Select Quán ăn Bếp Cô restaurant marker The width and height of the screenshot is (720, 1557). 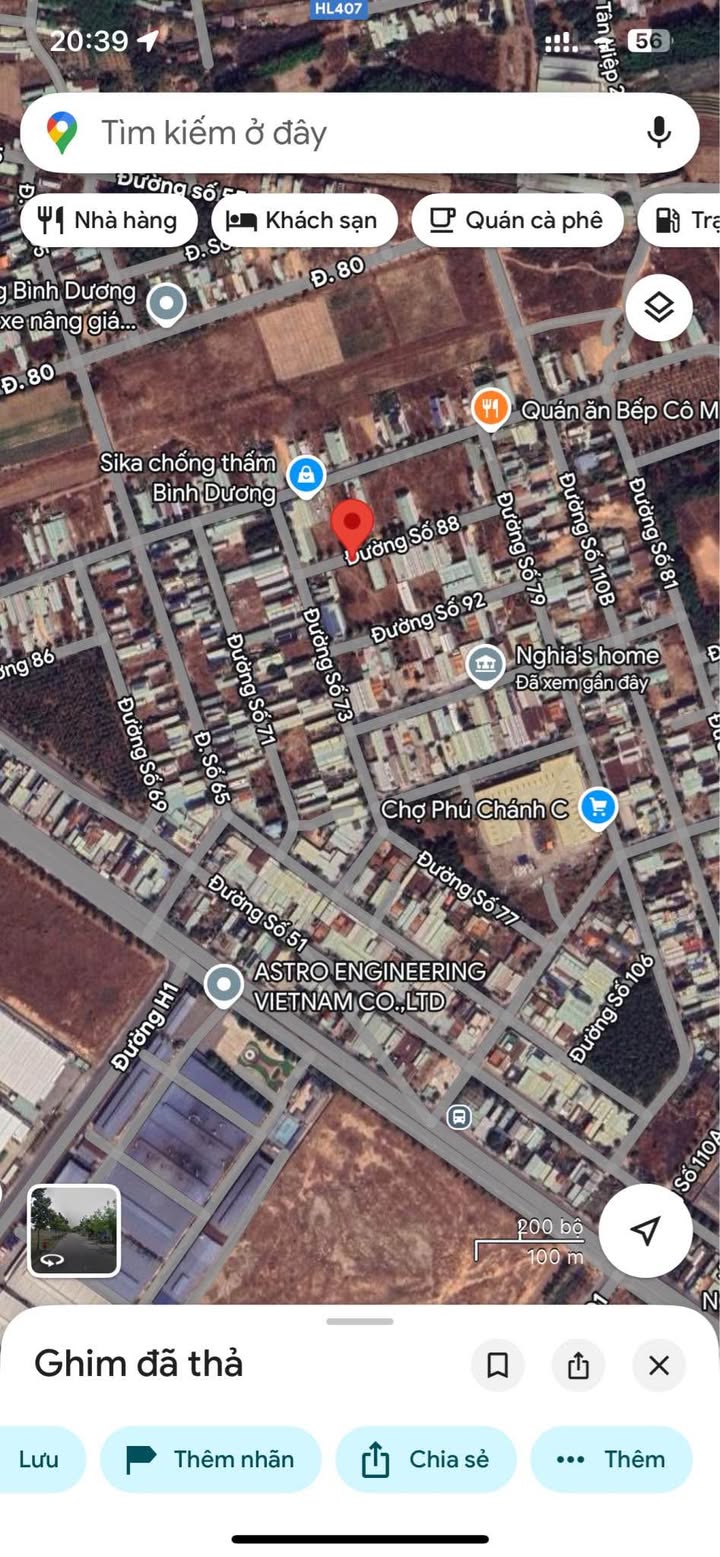pos(490,409)
